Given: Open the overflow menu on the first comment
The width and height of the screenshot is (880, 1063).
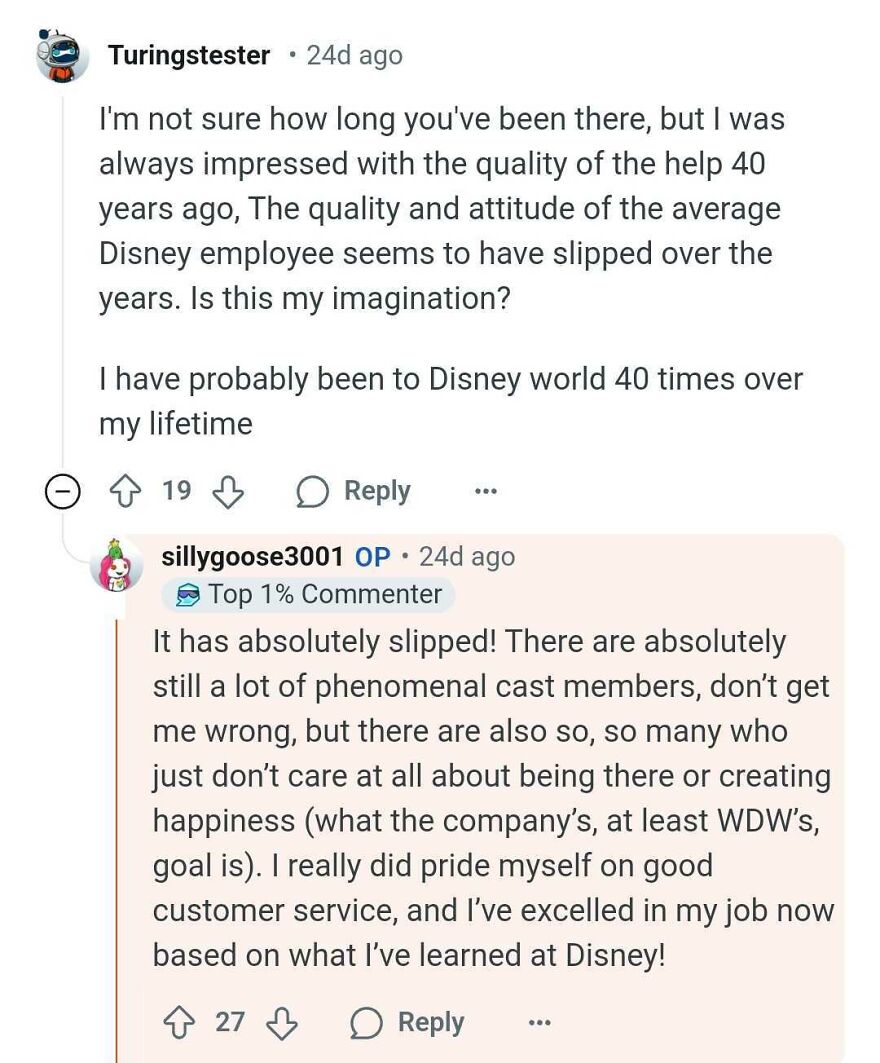Looking at the screenshot, I should click(484, 491).
